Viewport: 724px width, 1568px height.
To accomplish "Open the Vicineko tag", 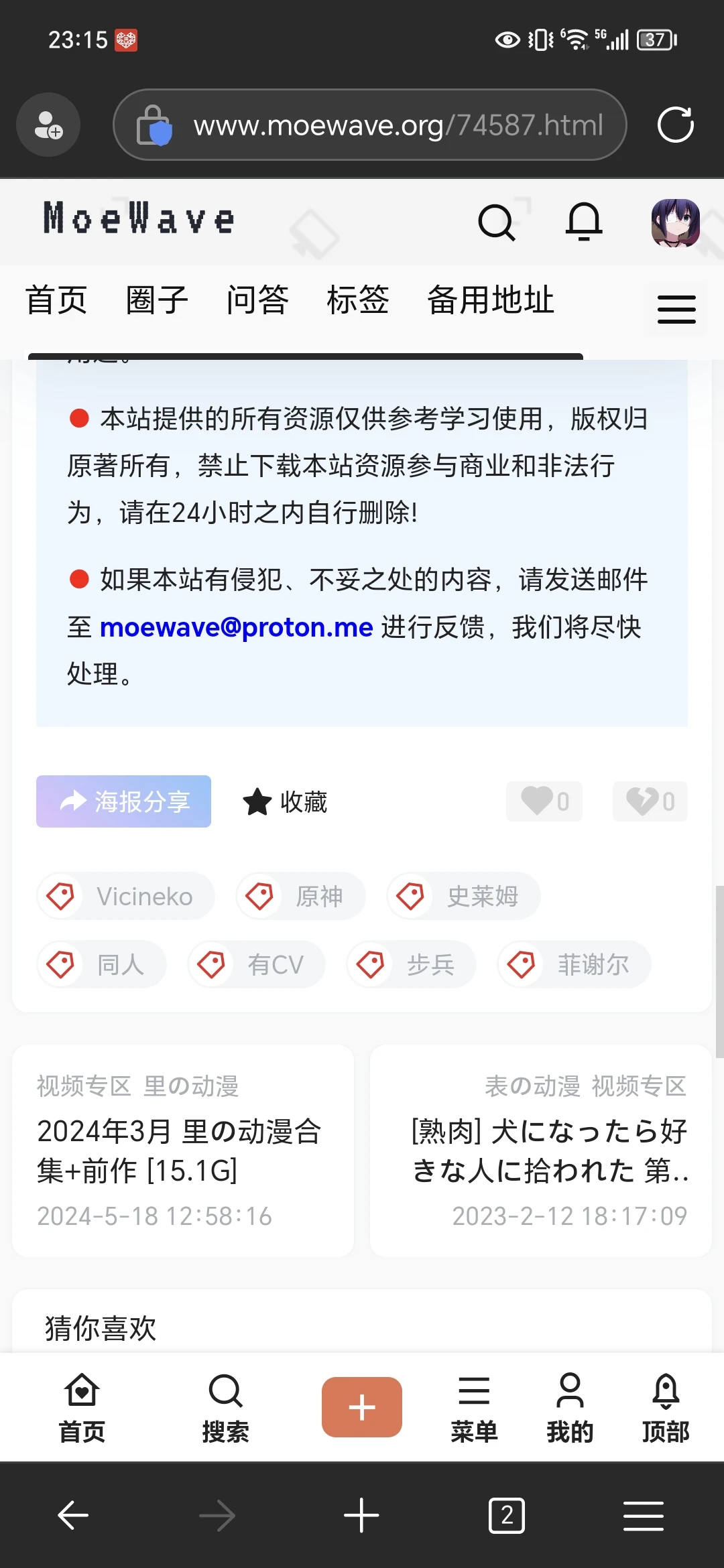I will coord(125,896).
